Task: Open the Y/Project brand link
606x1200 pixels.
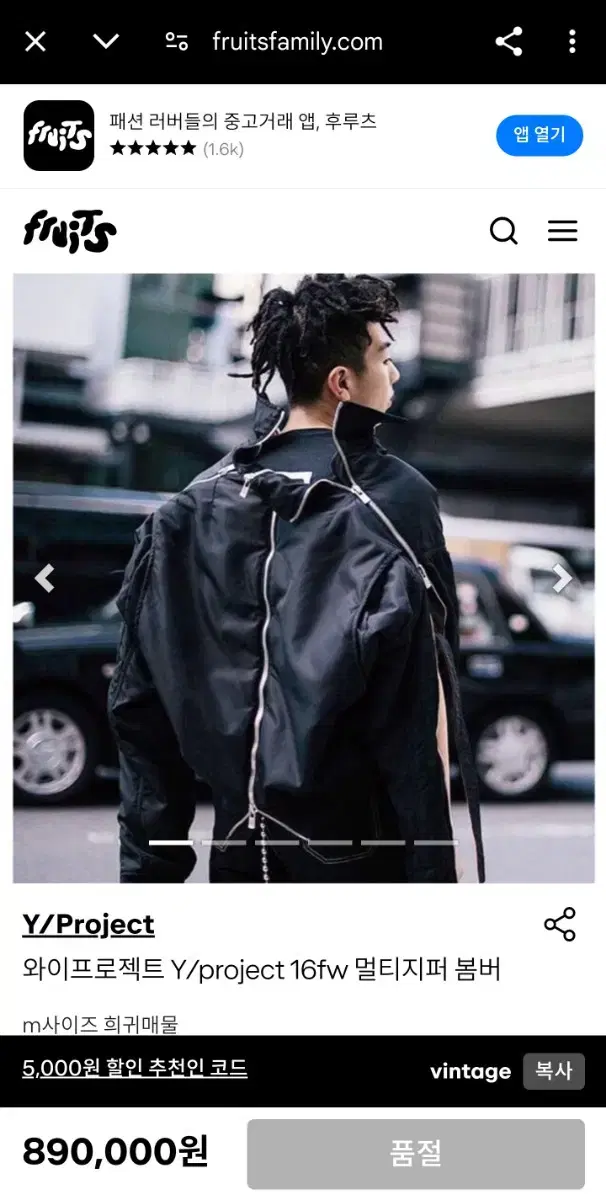Action: (x=88, y=924)
